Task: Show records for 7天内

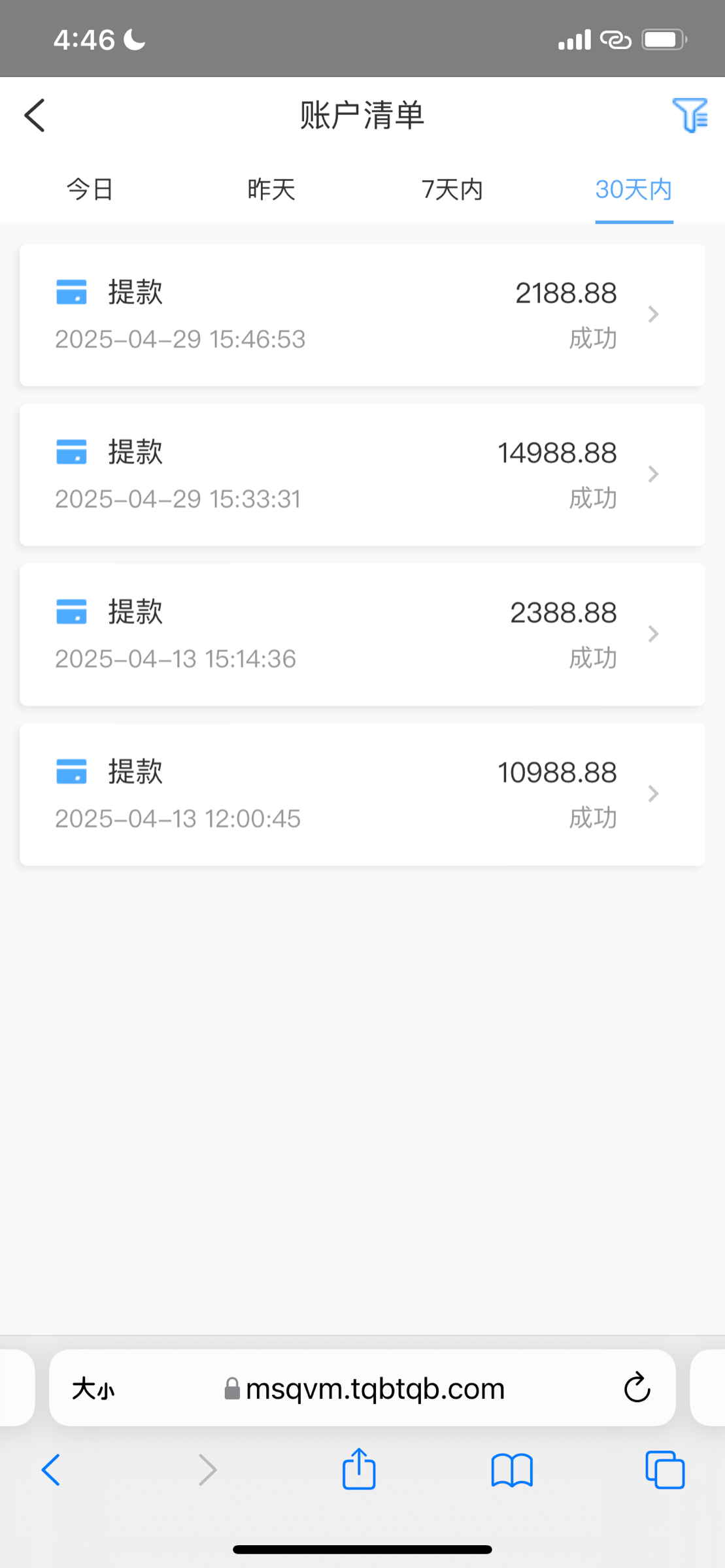Action: tap(452, 189)
